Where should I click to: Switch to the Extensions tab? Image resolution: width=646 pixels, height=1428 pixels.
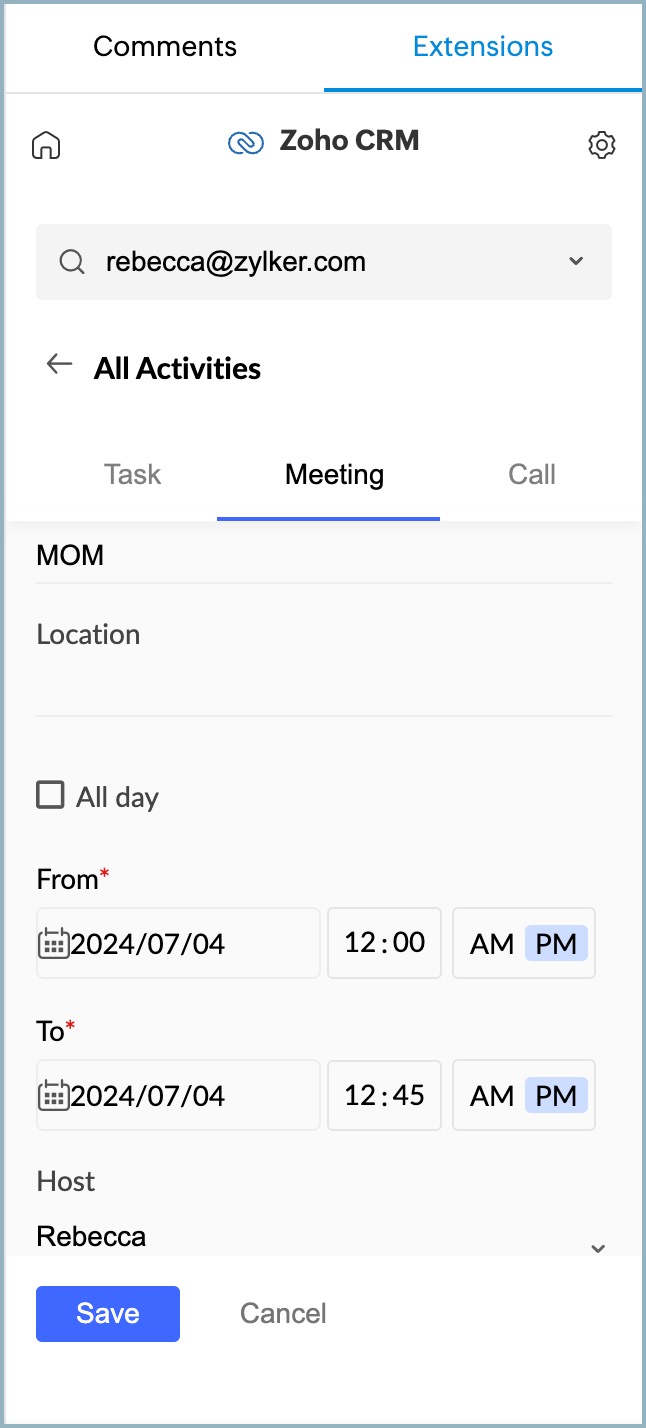[x=482, y=46]
